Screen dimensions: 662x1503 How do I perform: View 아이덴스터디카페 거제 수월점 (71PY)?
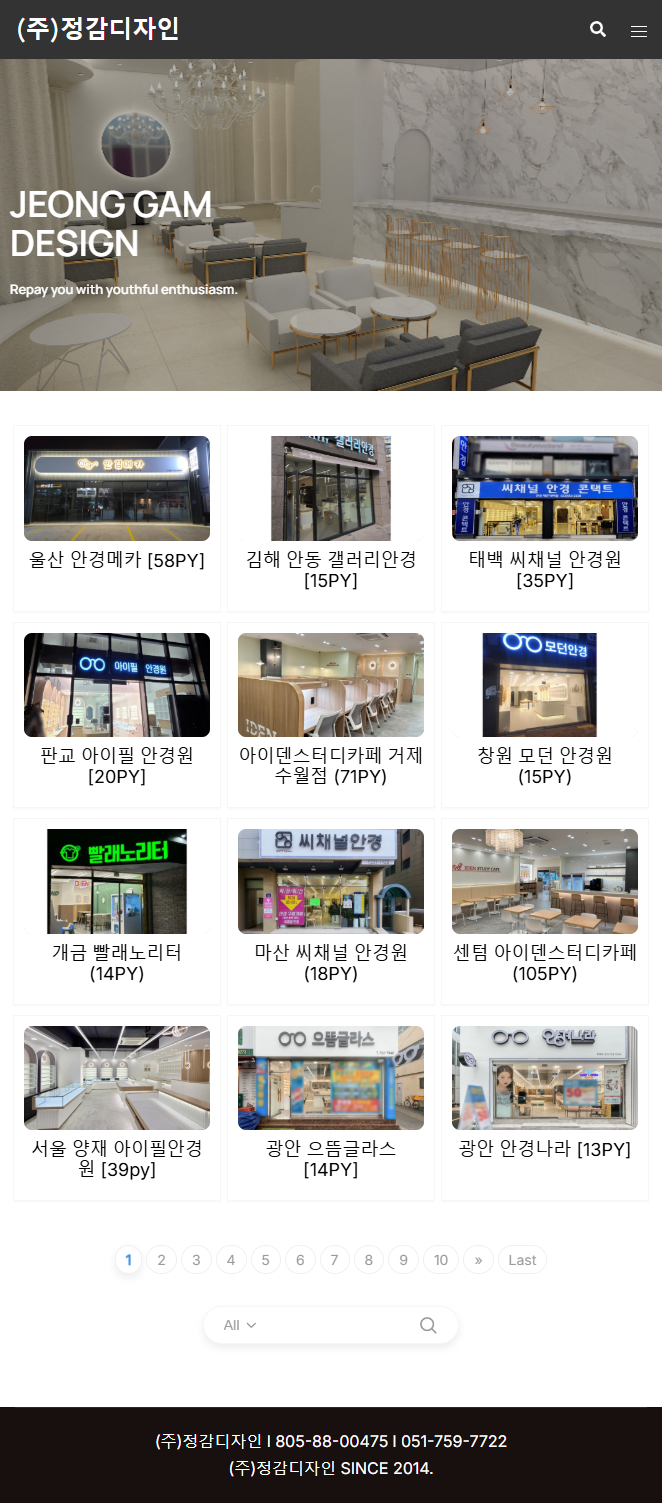[x=331, y=685]
